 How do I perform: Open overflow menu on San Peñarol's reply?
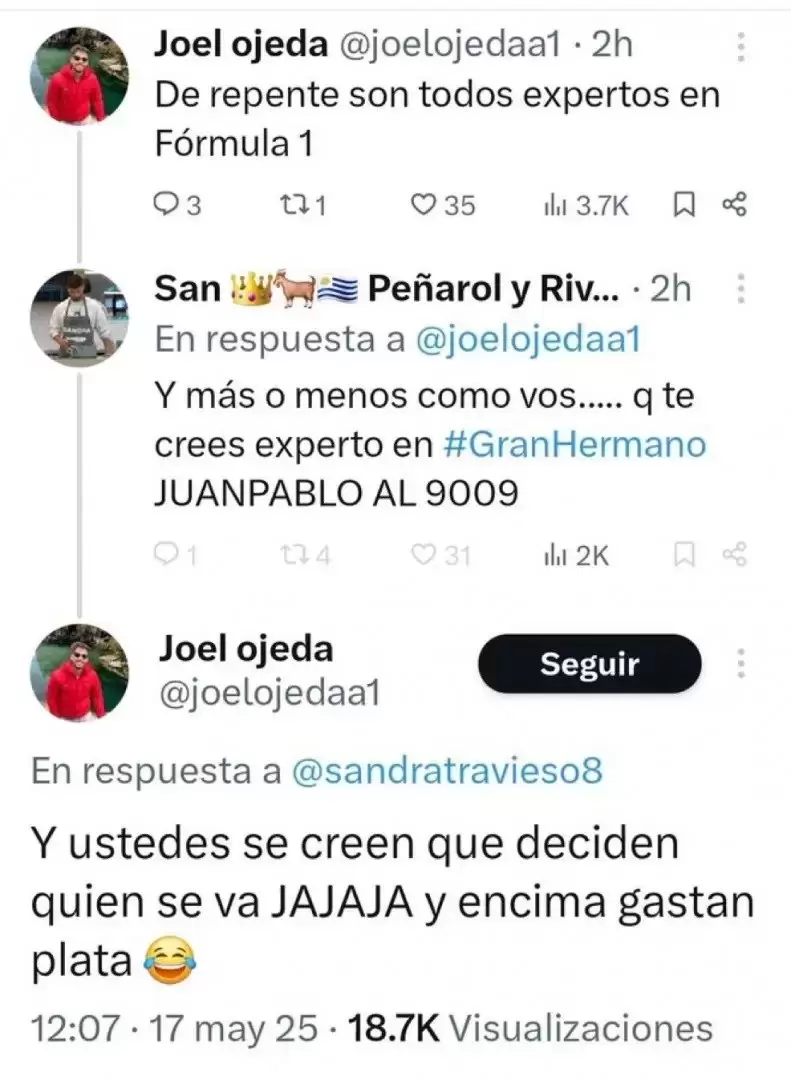click(741, 290)
